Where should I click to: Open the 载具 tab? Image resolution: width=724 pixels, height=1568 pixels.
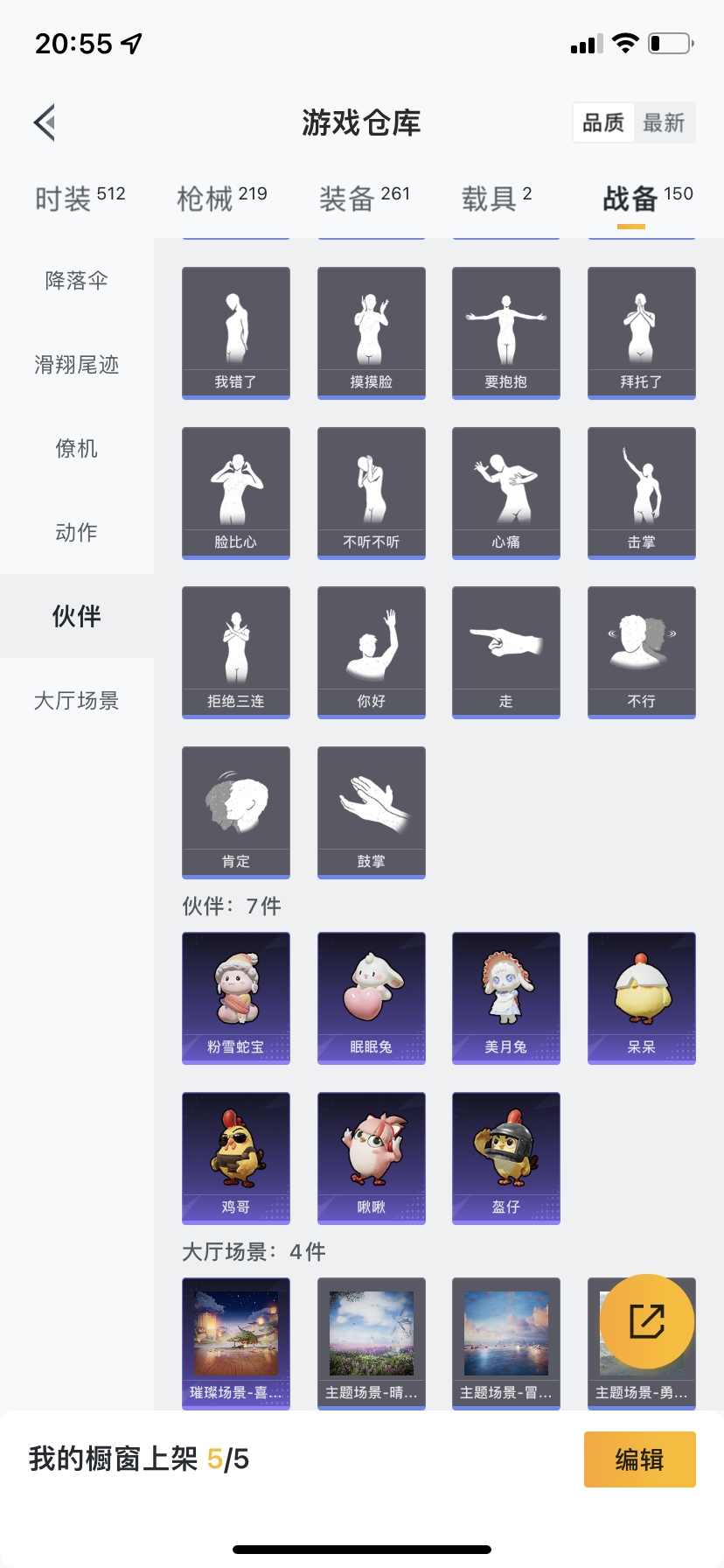tap(496, 199)
